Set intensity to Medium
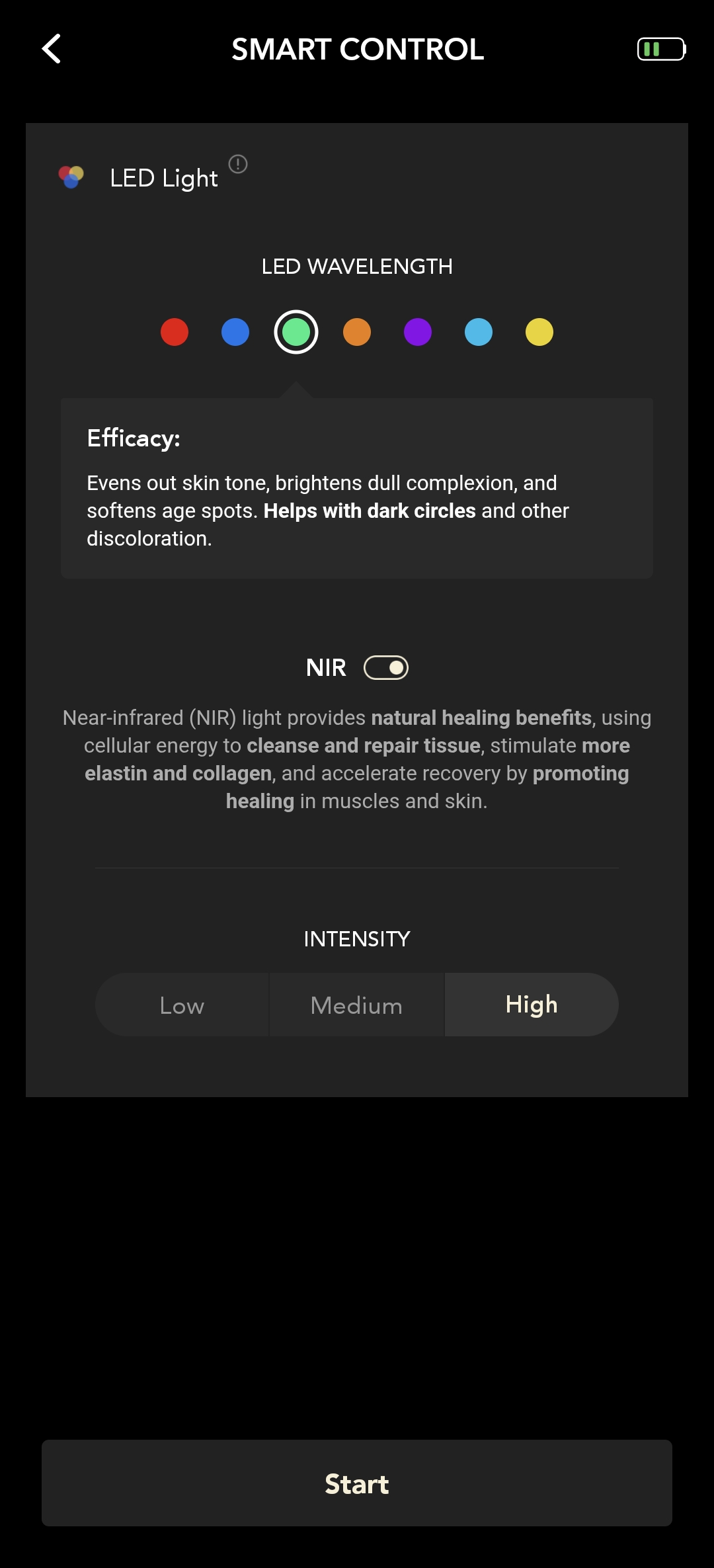 pyautogui.click(x=357, y=1005)
